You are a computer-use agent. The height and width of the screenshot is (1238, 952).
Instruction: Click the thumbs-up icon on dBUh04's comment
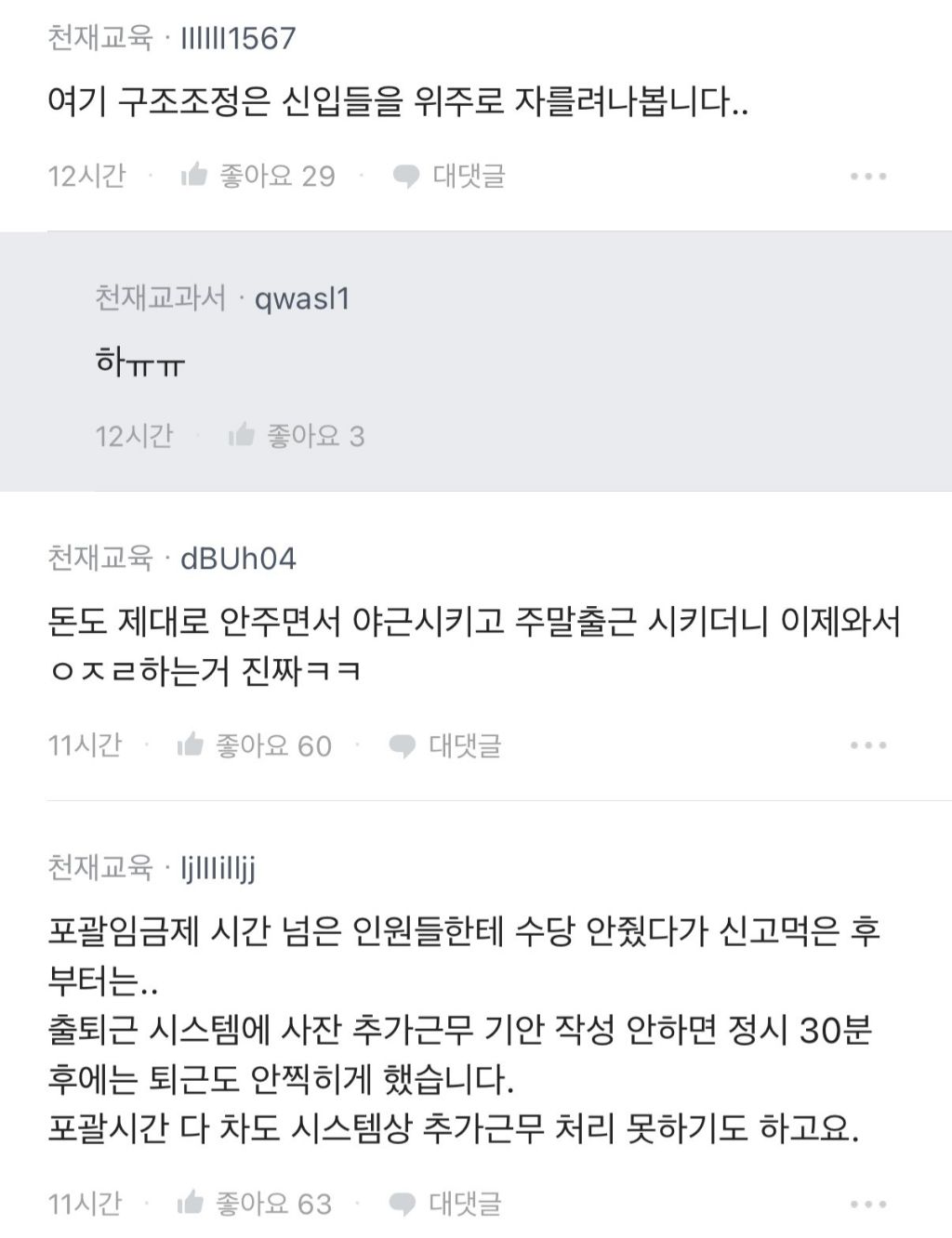point(192,744)
